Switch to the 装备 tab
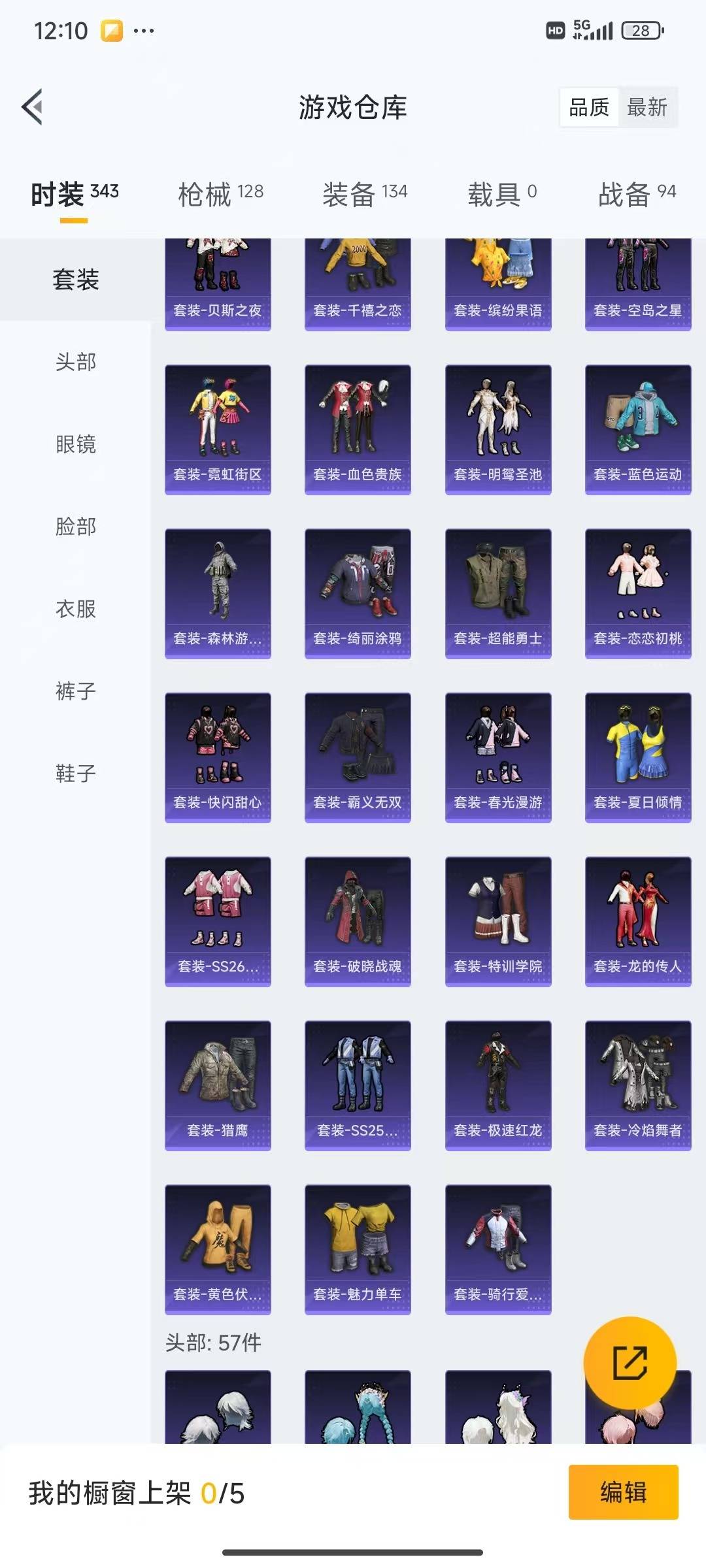The height and width of the screenshot is (1568, 706). point(364,194)
